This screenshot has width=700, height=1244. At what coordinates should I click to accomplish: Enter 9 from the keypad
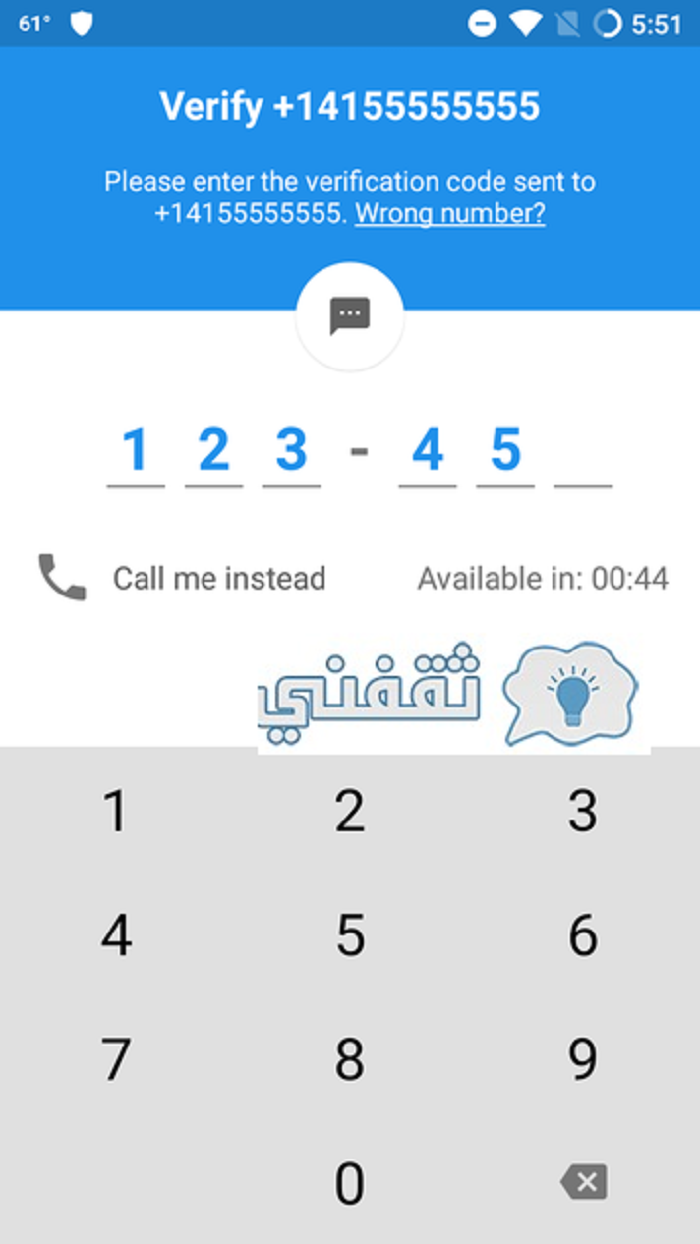click(x=583, y=1059)
